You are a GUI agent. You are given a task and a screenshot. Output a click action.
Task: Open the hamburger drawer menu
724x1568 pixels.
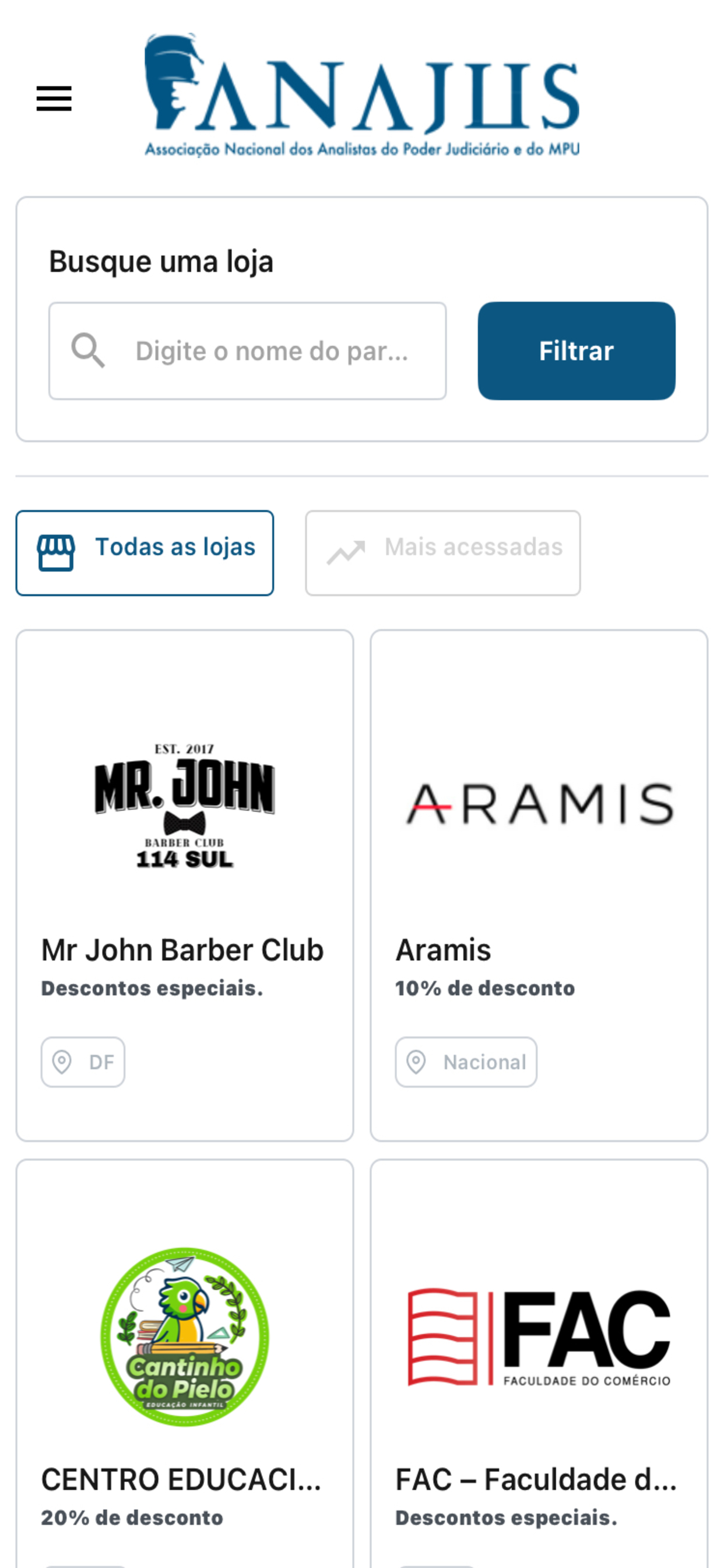(x=54, y=99)
